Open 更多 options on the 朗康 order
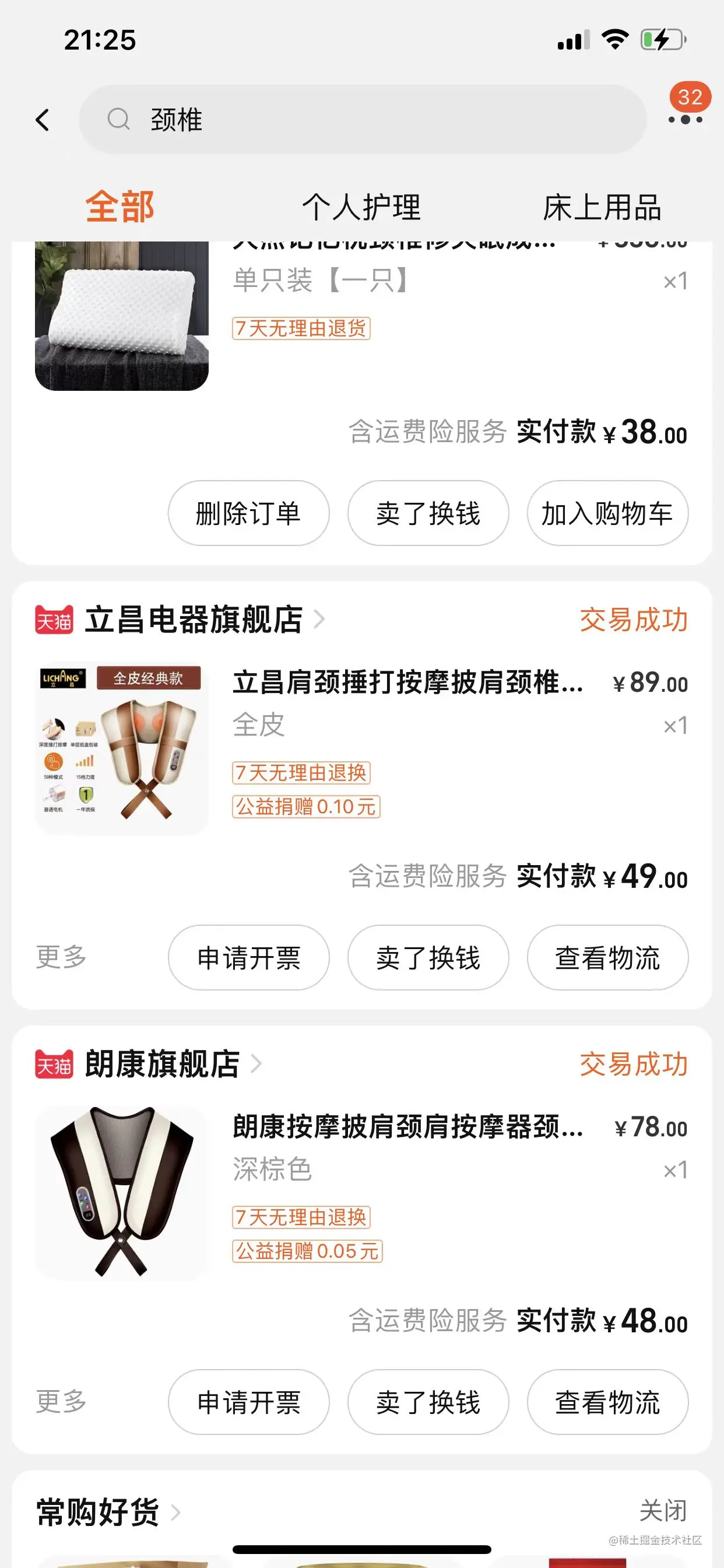The width and height of the screenshot is (724, 1568). pos(61,1401)
